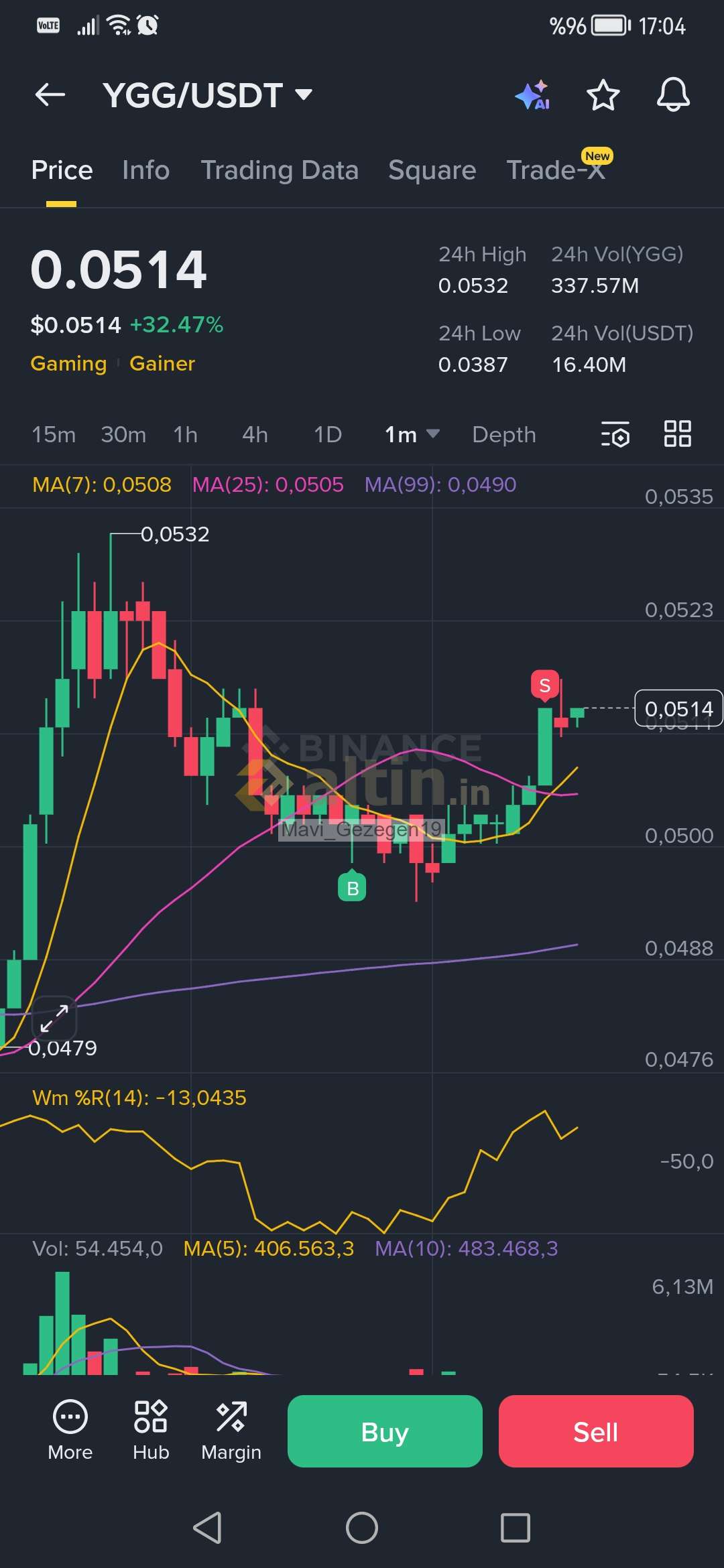Select the 1D chart interval
The width and height of the screenshot is (724, 1568).
coord(328,435)
